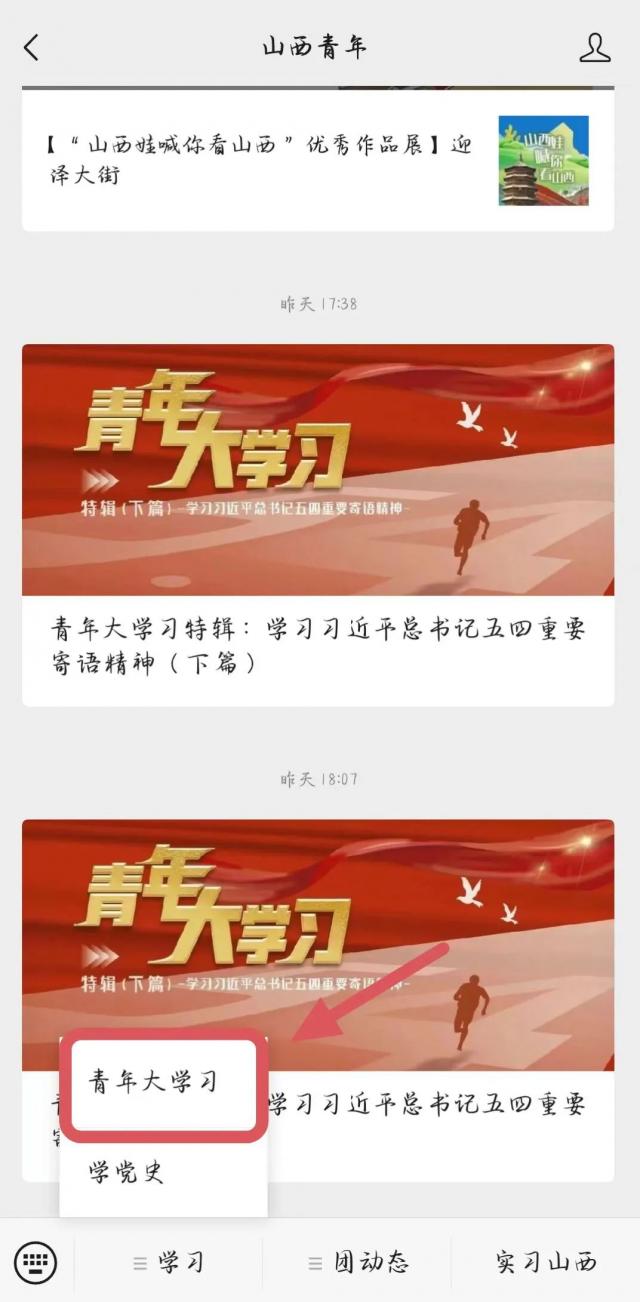Image resolution: width=640 pixels, height=1302 pixels.
Task: Expand the 团动态 bottom menu
Action: point(358,1262)
